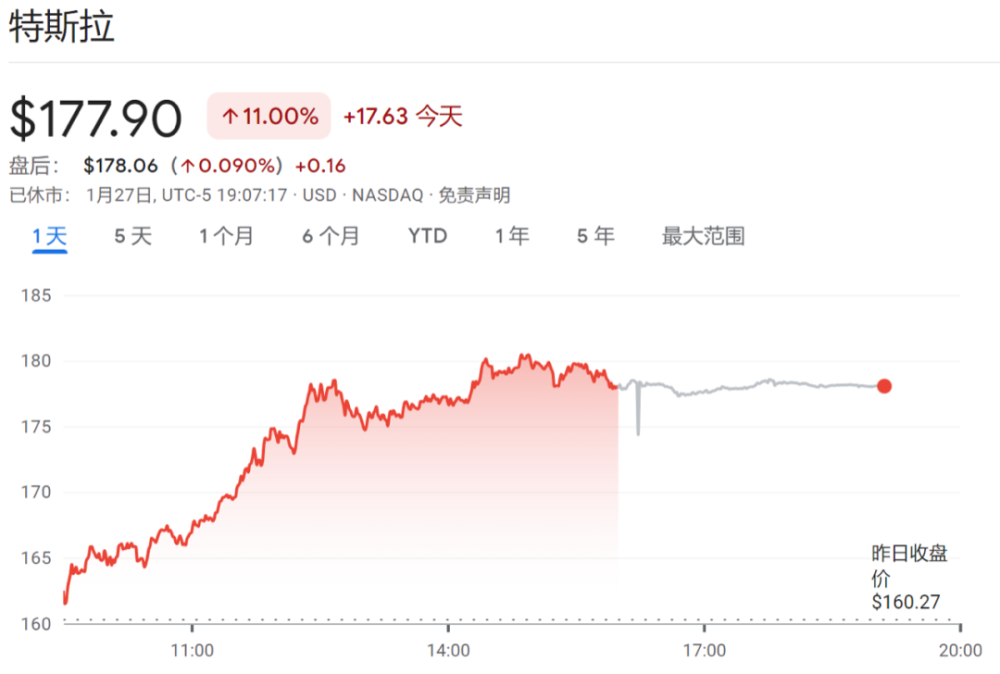Switch to the 5 天 chart range
The width and height of the screenshot is (1000, 674).
click(x=132, y=237)
